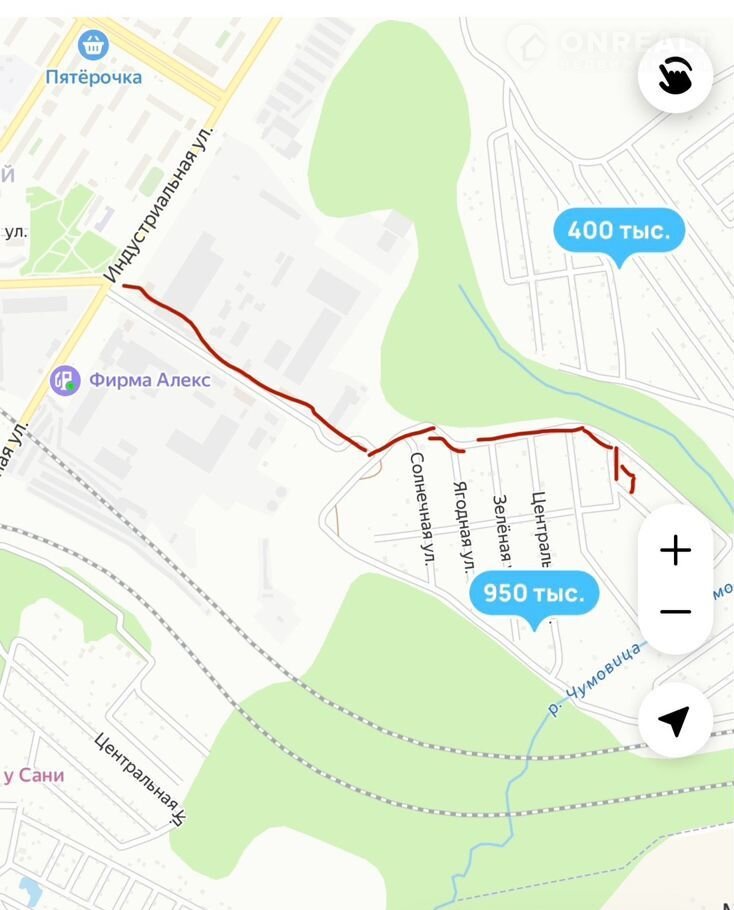Open the 400 тыс. listing marker
Viewport: 734px width, 910px height.
coord(619,231)
